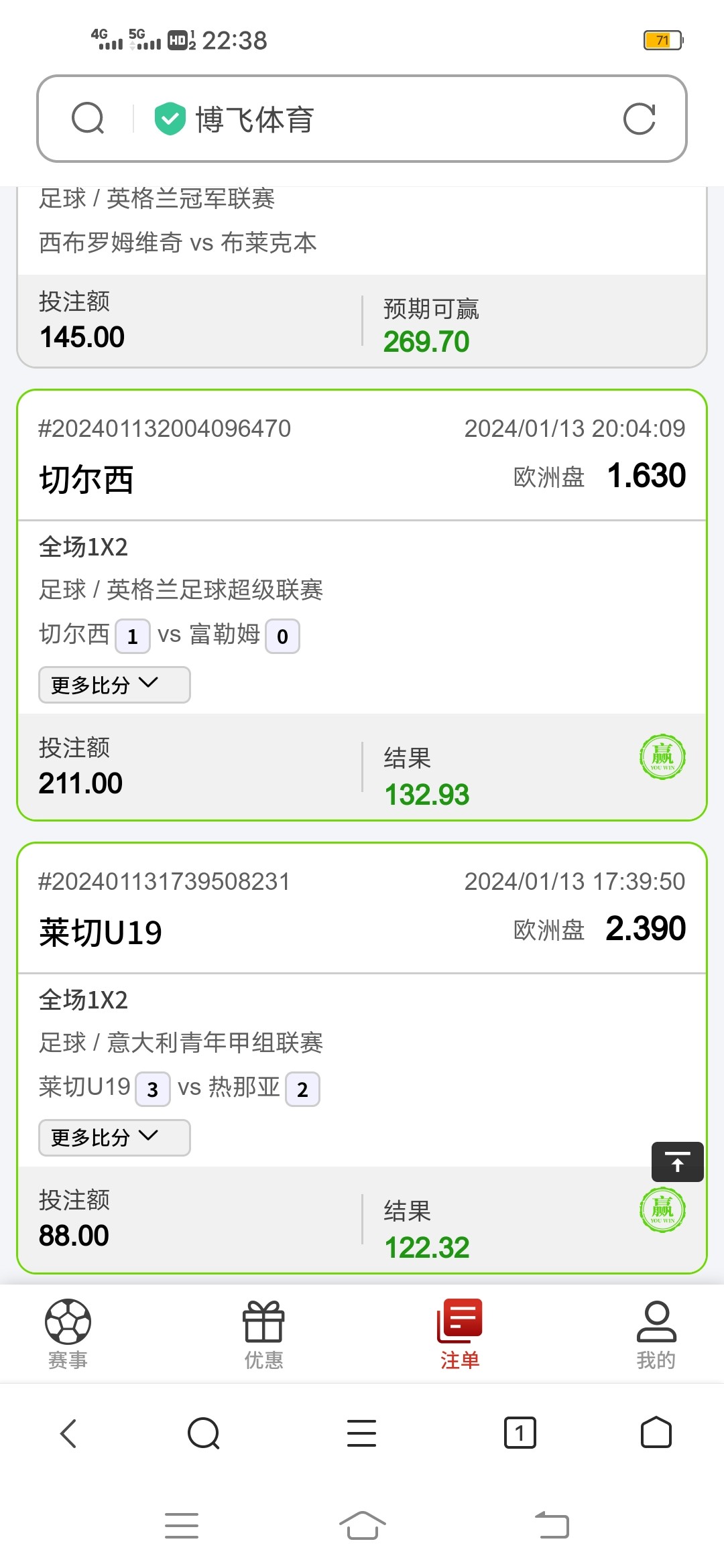
Task: Open the browser menu button
Action: click(x=361, y=1433)
